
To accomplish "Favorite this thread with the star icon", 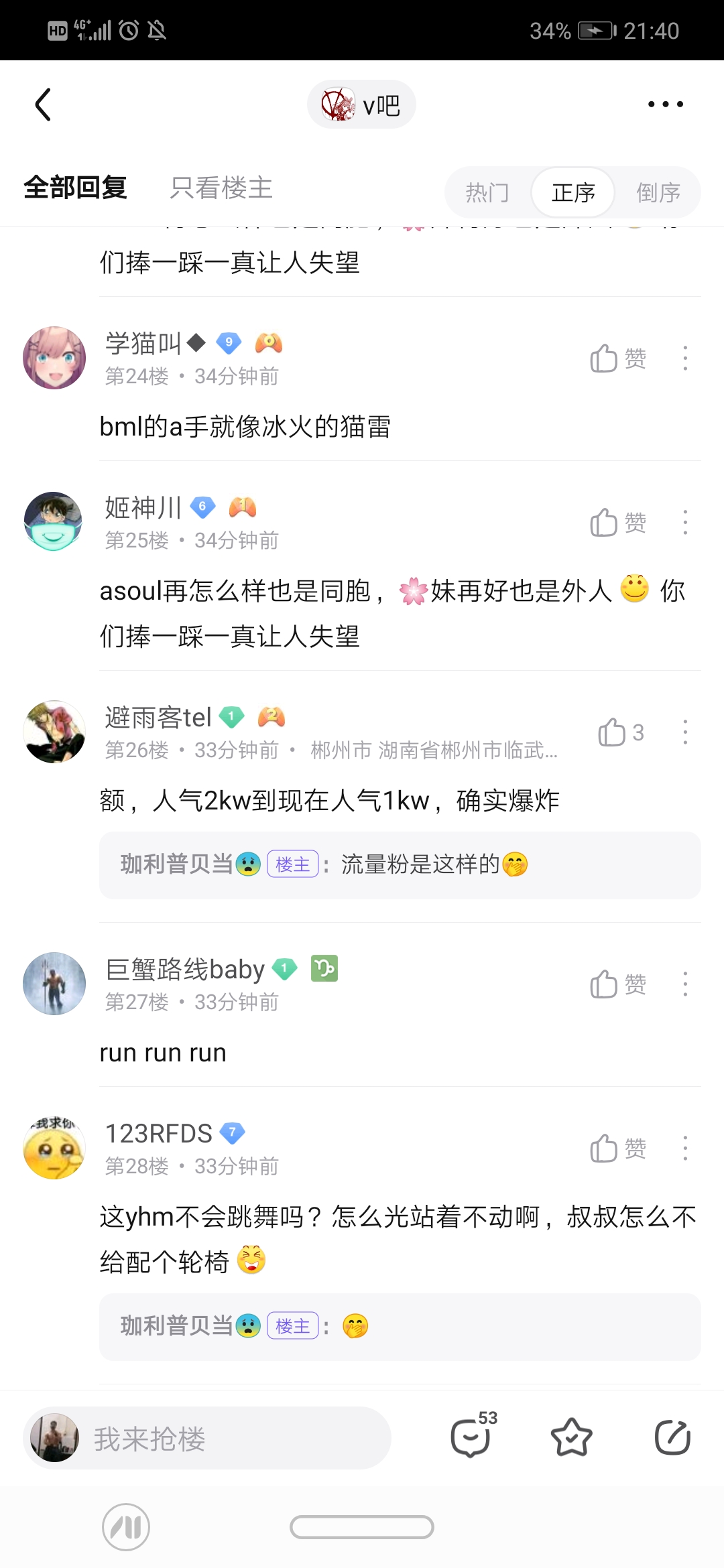I will tap(571, 1437).
